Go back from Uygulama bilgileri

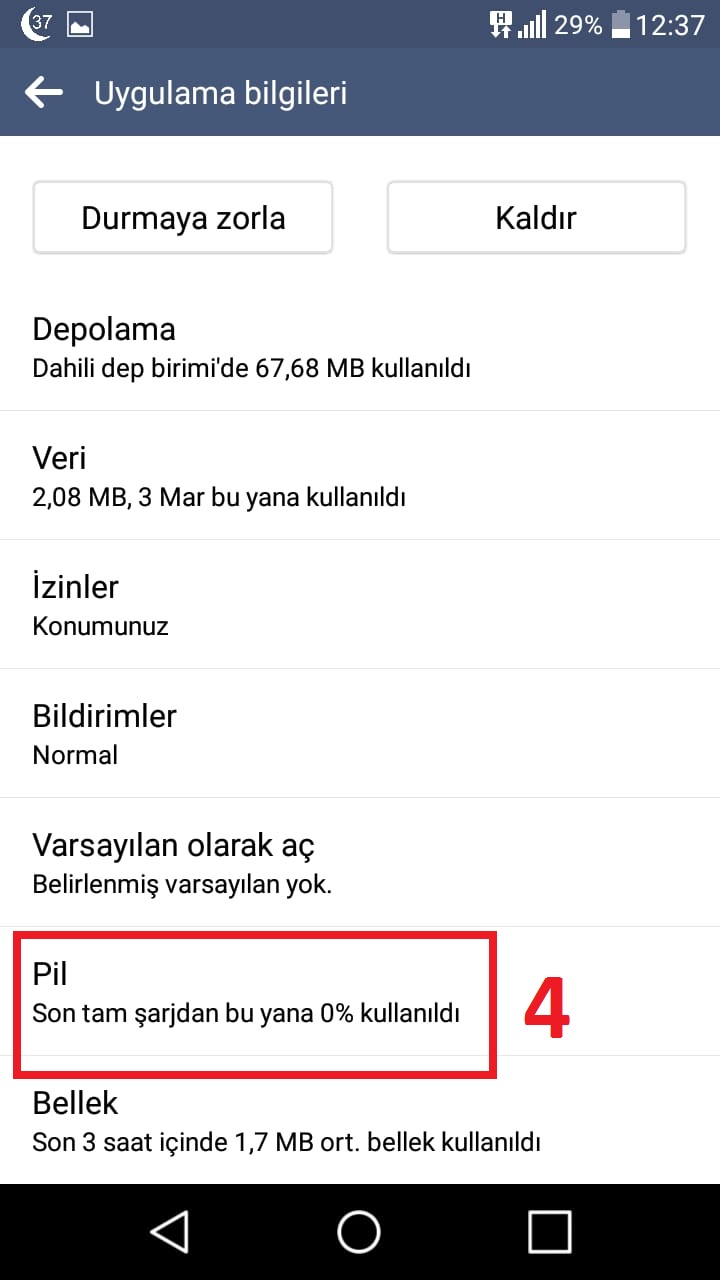coord(44,93)
